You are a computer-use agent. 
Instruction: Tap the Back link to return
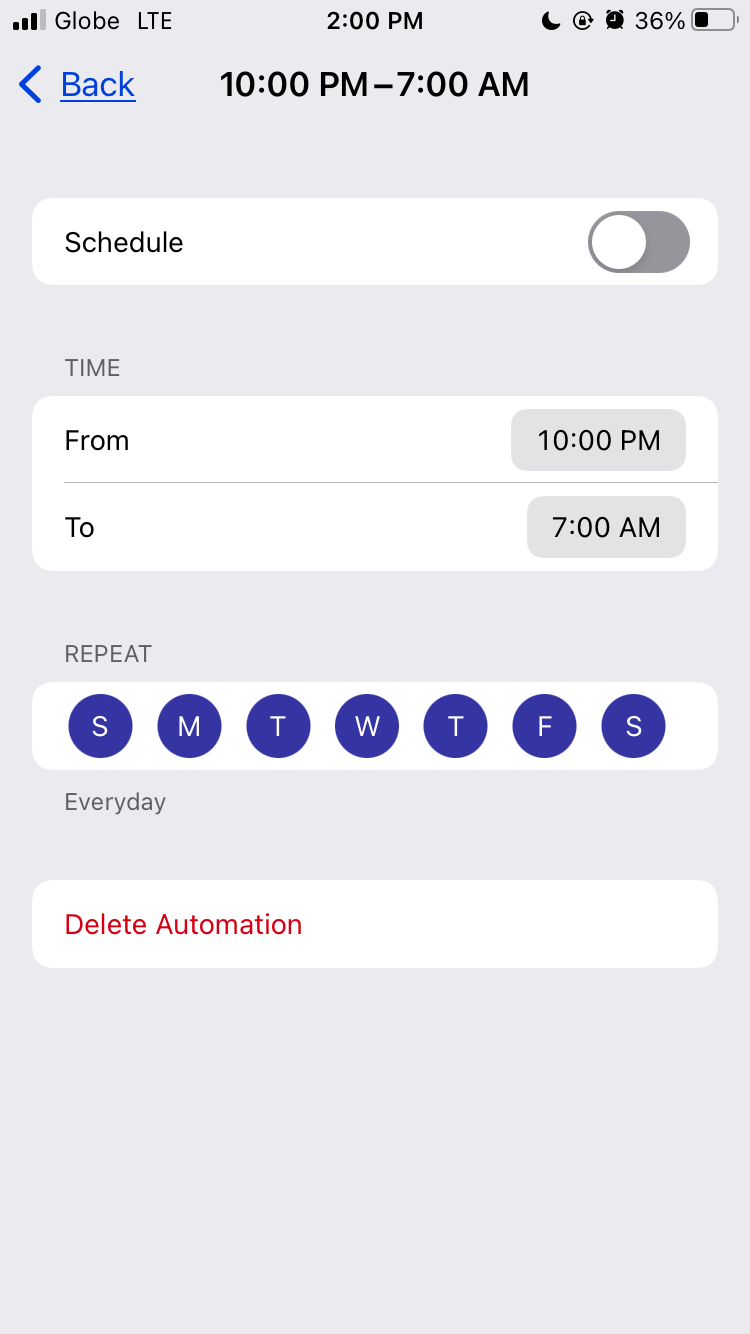[x=97, y=85]
